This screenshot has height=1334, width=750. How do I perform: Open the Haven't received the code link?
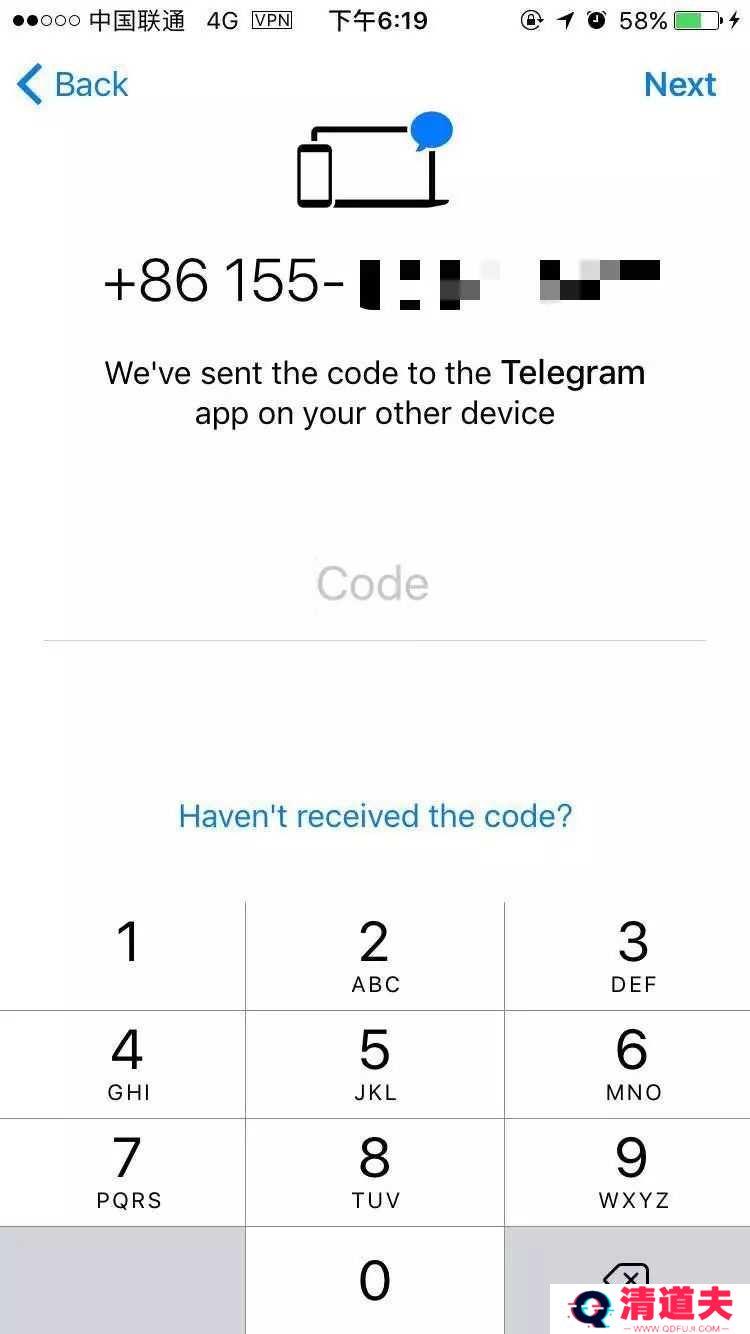click(x=375, y=816)
